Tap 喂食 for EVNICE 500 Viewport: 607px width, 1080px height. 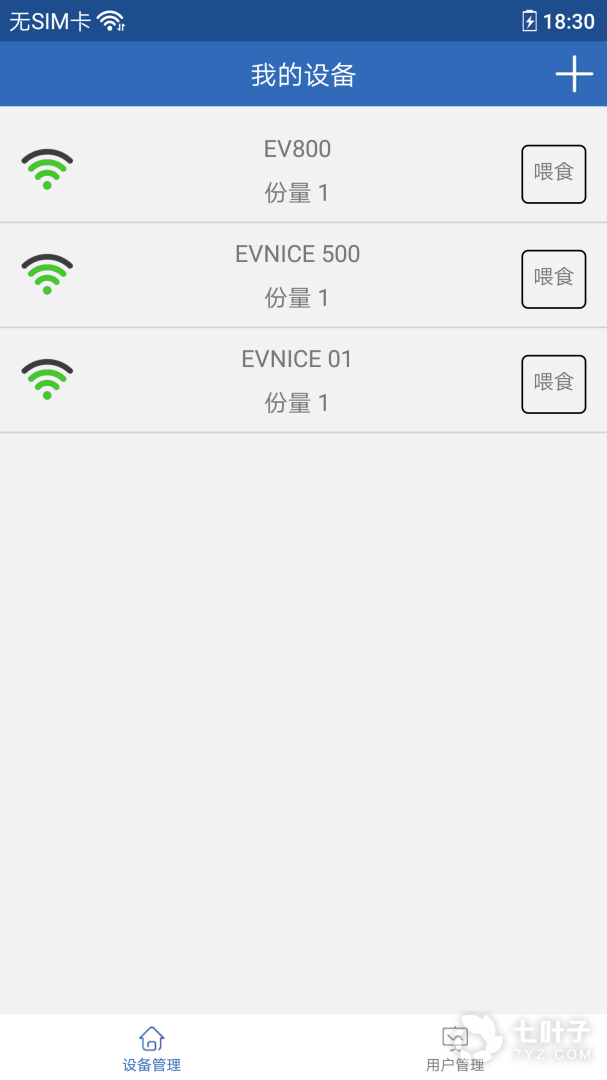[553, 279]
